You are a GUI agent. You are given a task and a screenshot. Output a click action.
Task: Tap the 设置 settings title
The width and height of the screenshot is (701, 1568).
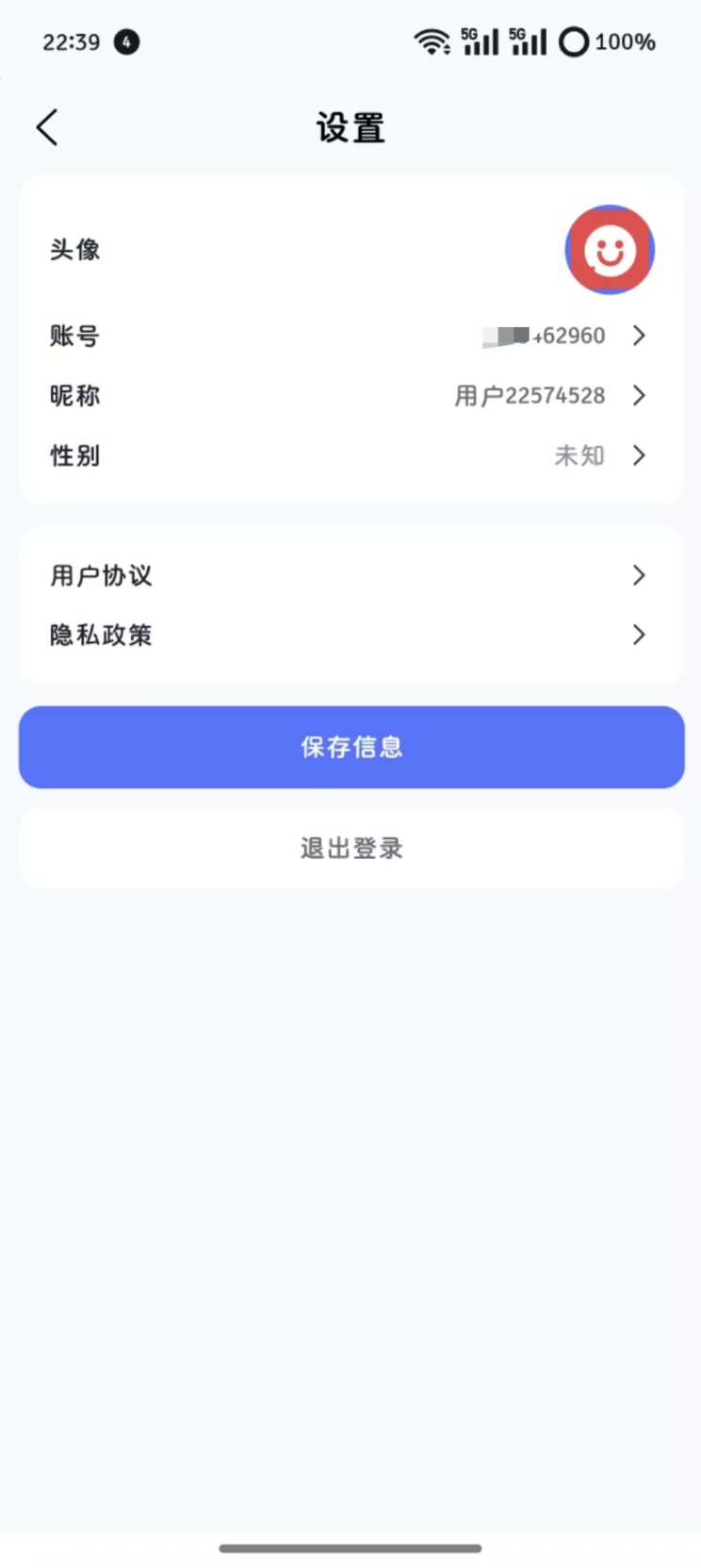(x=350, y=126)
